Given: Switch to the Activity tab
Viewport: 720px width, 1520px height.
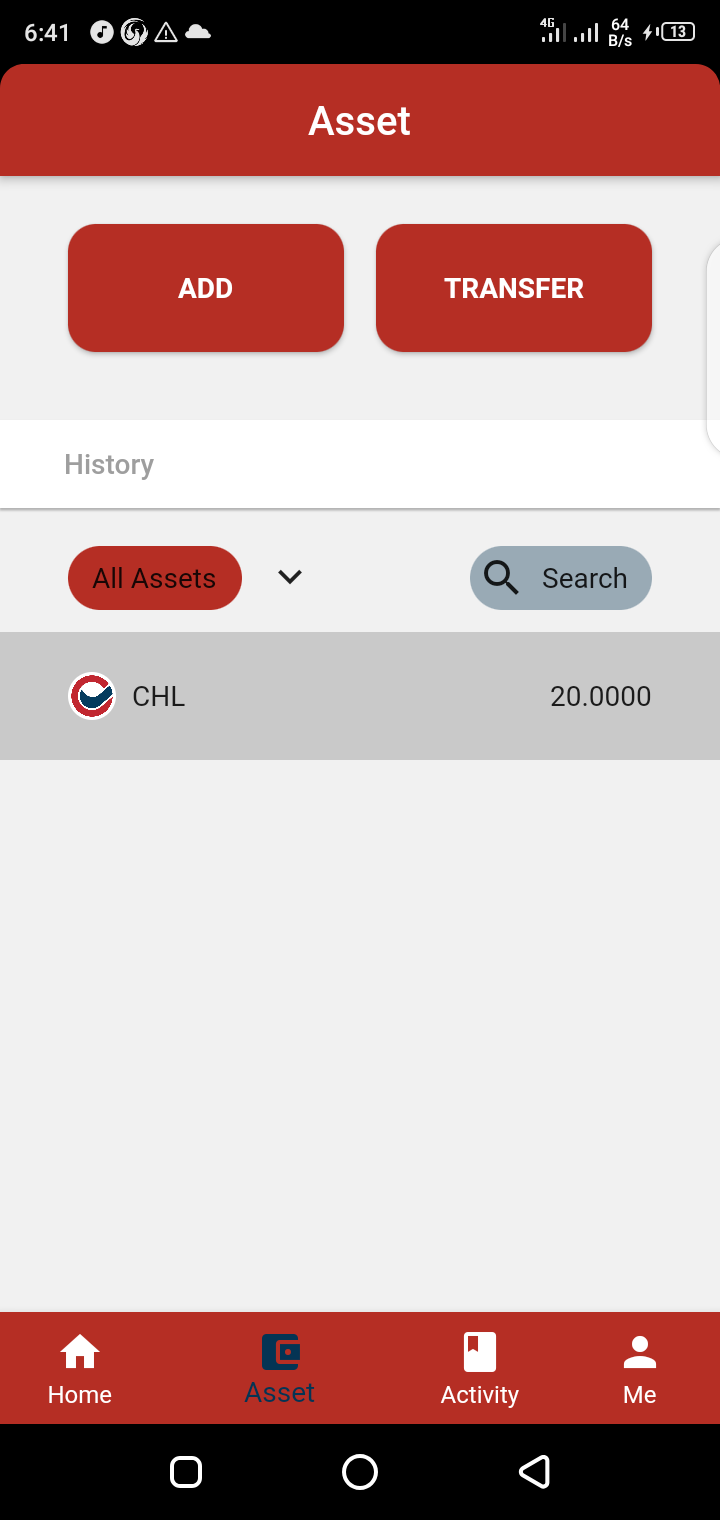Looking at the screenshot, I should pyautogui.click(x=480, y=1368).
